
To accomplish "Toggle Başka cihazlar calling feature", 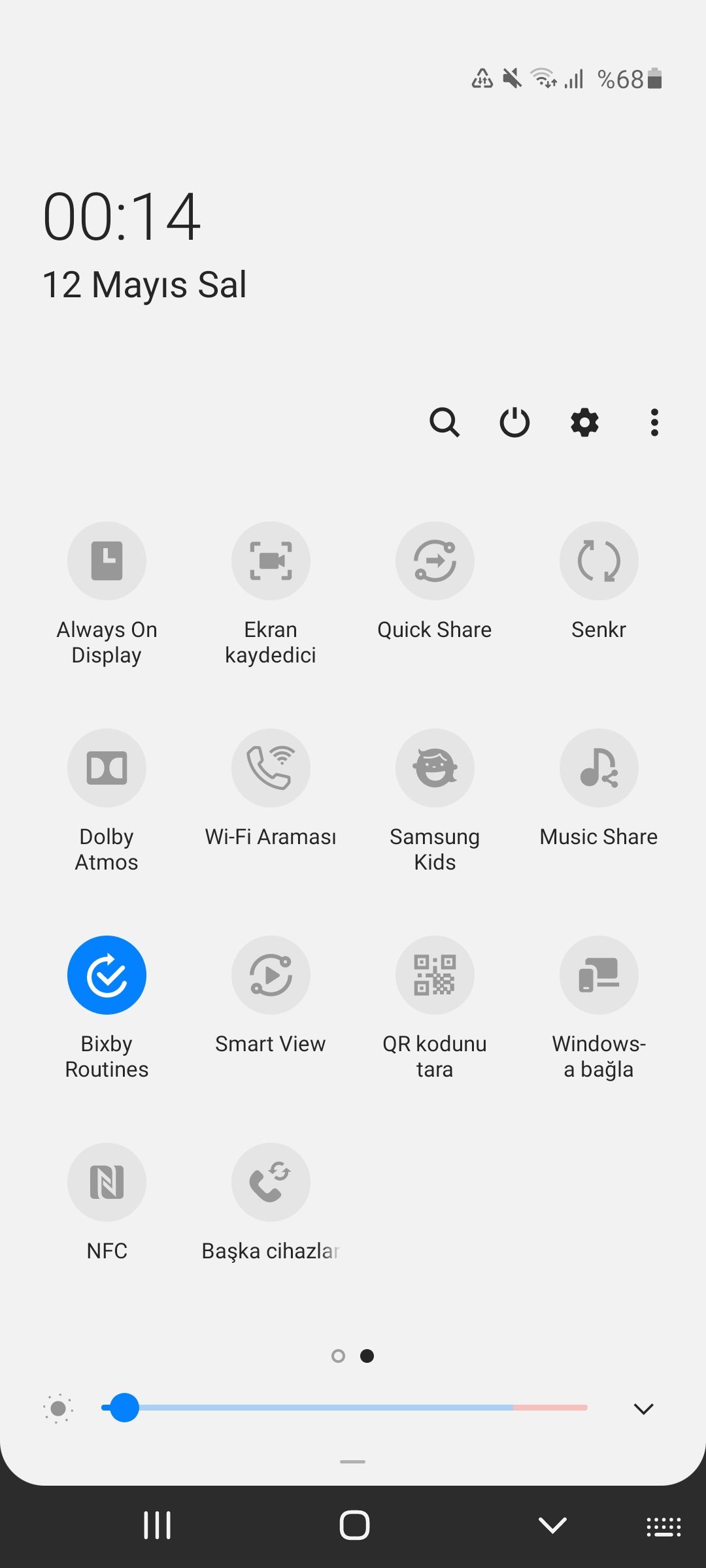I will tap(271, 1182).
